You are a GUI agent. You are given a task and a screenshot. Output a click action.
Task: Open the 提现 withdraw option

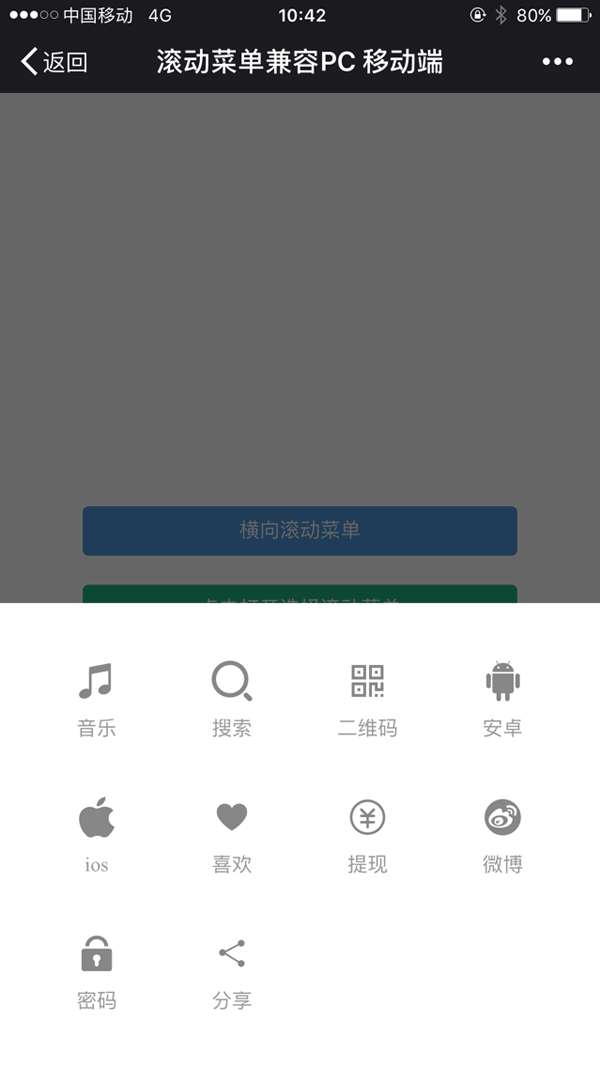367,835
